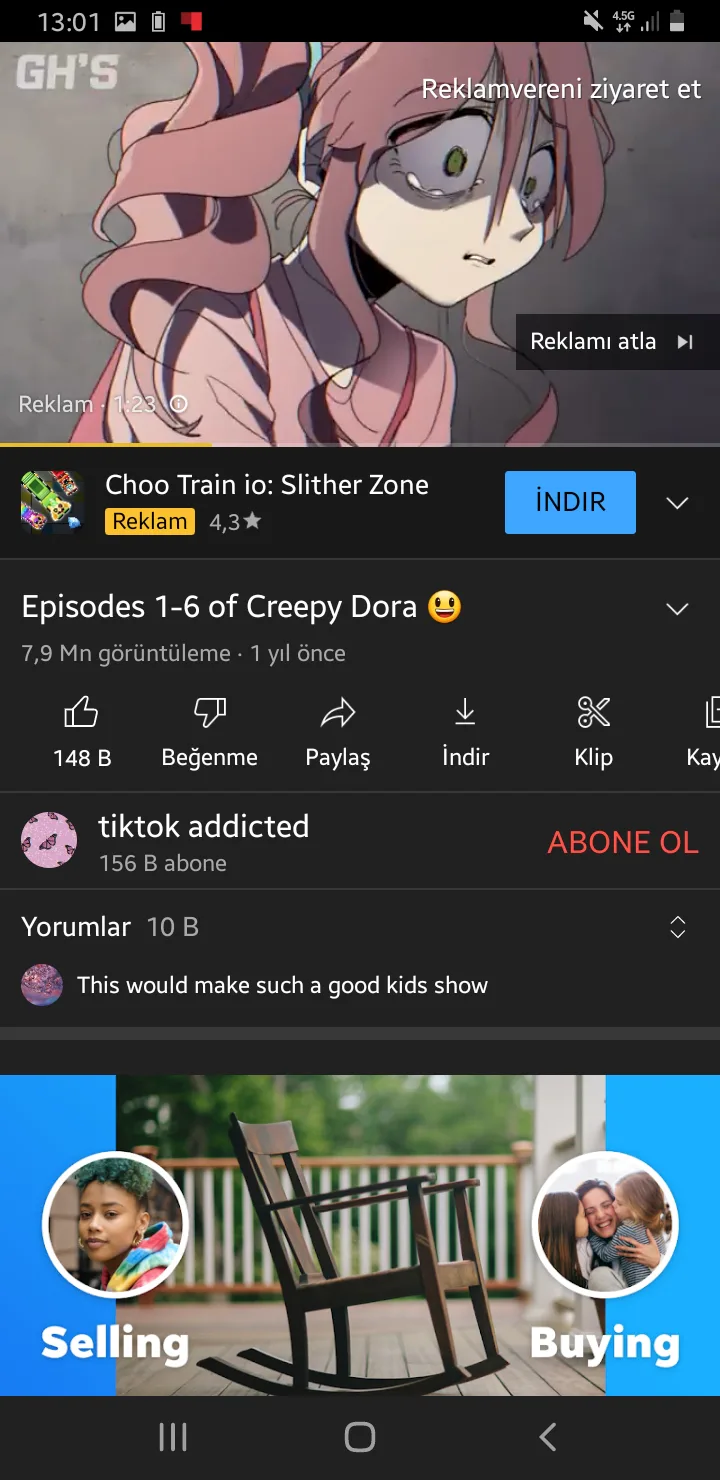Expand the Choo Train io ad options chevron
This screenshot has height=1480, width=720.
pyautogui.click(x=677, y=503)
